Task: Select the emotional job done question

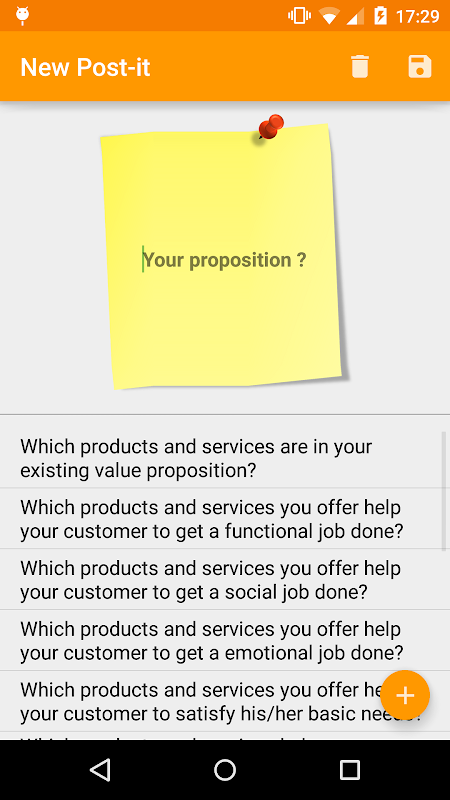Action: [x=220, y=640]
